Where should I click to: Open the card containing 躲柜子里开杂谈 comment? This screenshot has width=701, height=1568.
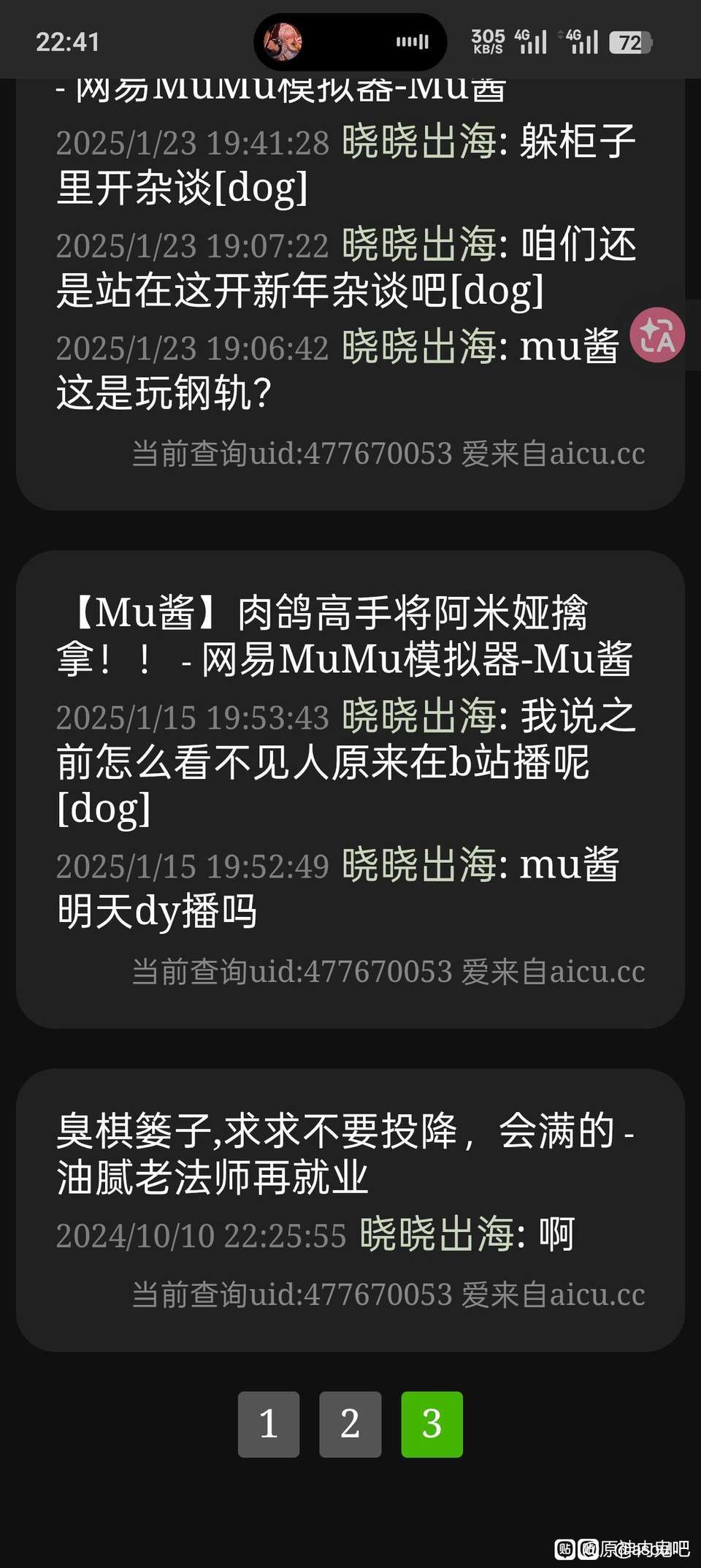point(343,164)
